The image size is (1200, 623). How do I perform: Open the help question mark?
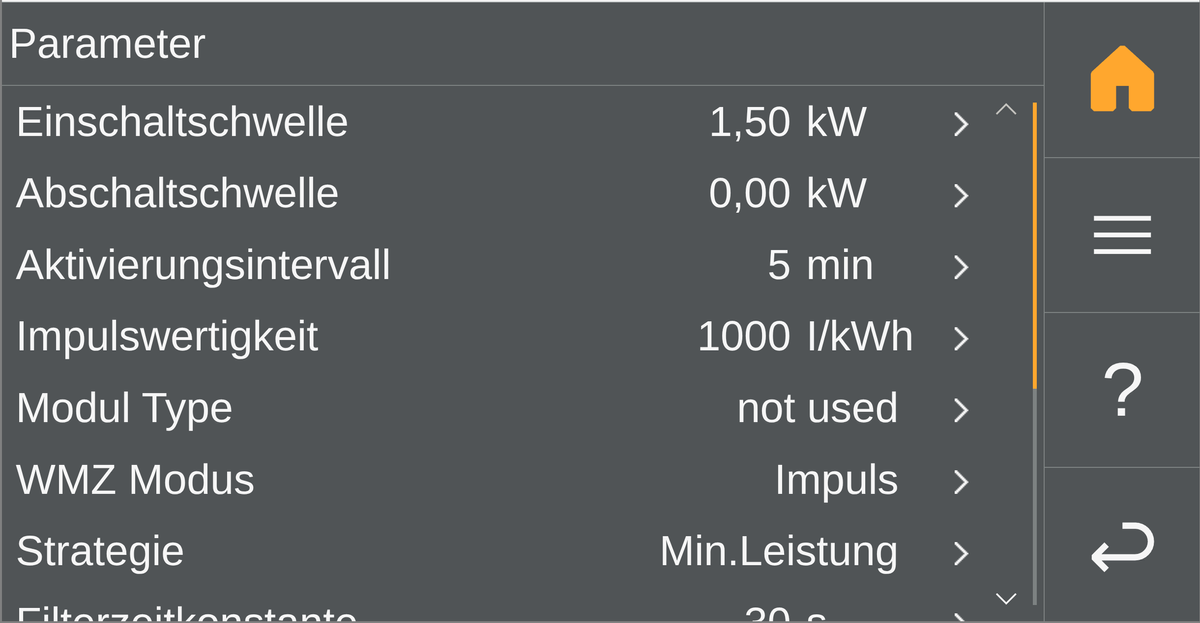(1122, 390)
